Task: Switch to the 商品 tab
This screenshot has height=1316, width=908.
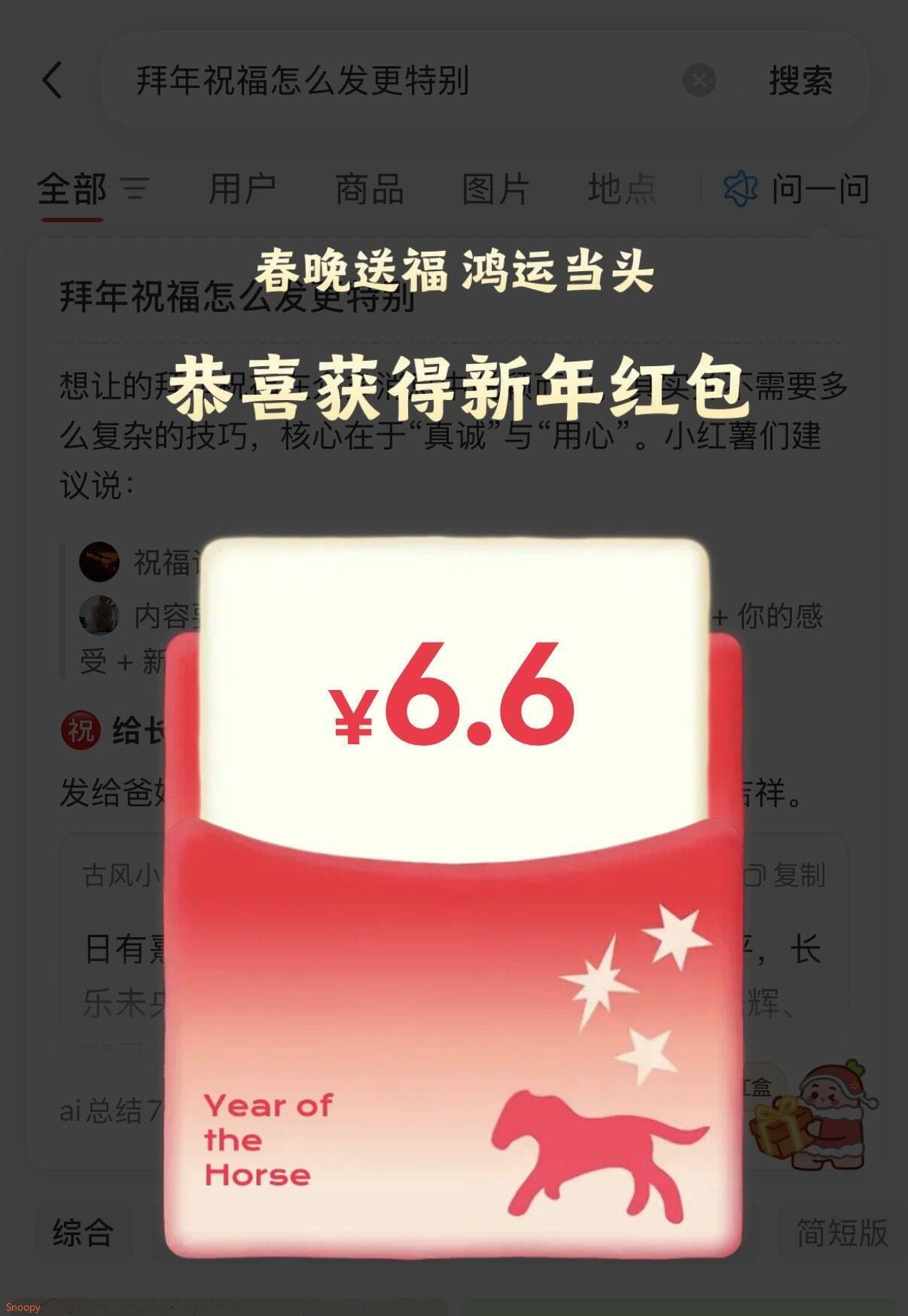Action: (x=369, y=189)
